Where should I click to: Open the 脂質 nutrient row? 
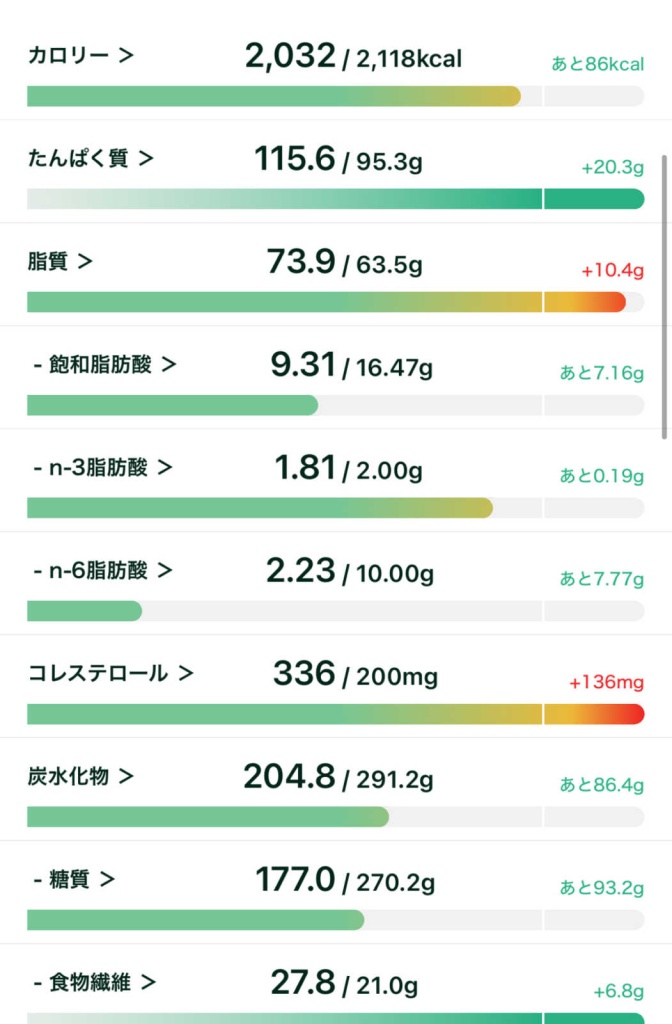(60, 262)
